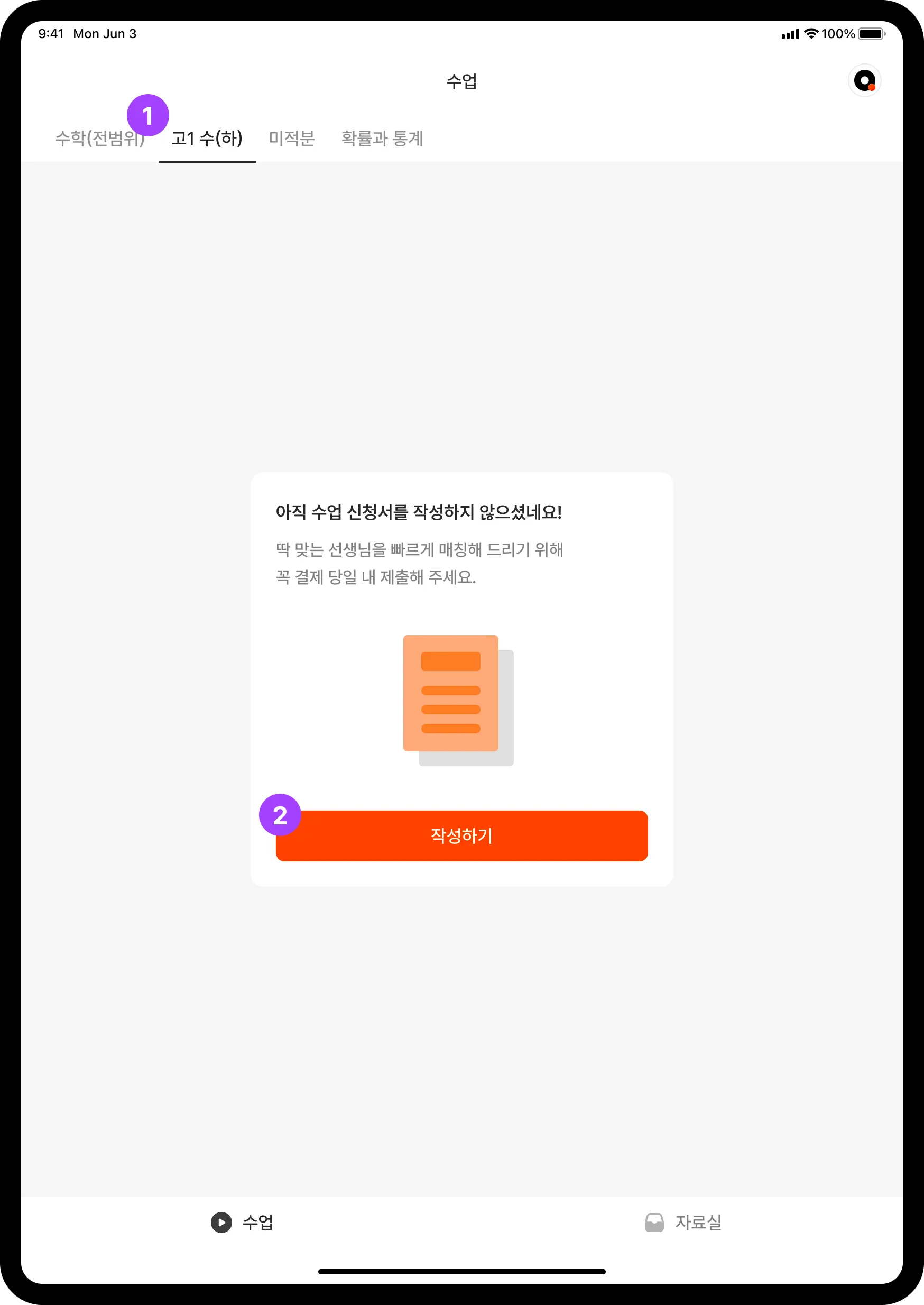Select the 고1 수(하) tab
Screen dimensions: 924x1305
(x=207, y=139)
